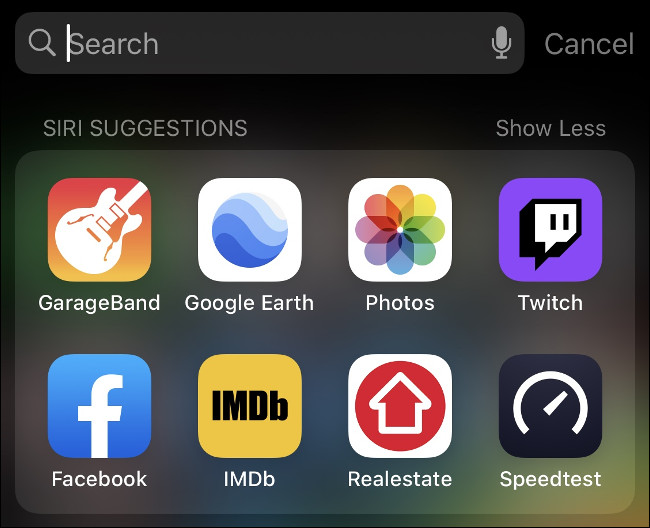
Task: Activate the microphone dictation icon
Action: (501, 43)
